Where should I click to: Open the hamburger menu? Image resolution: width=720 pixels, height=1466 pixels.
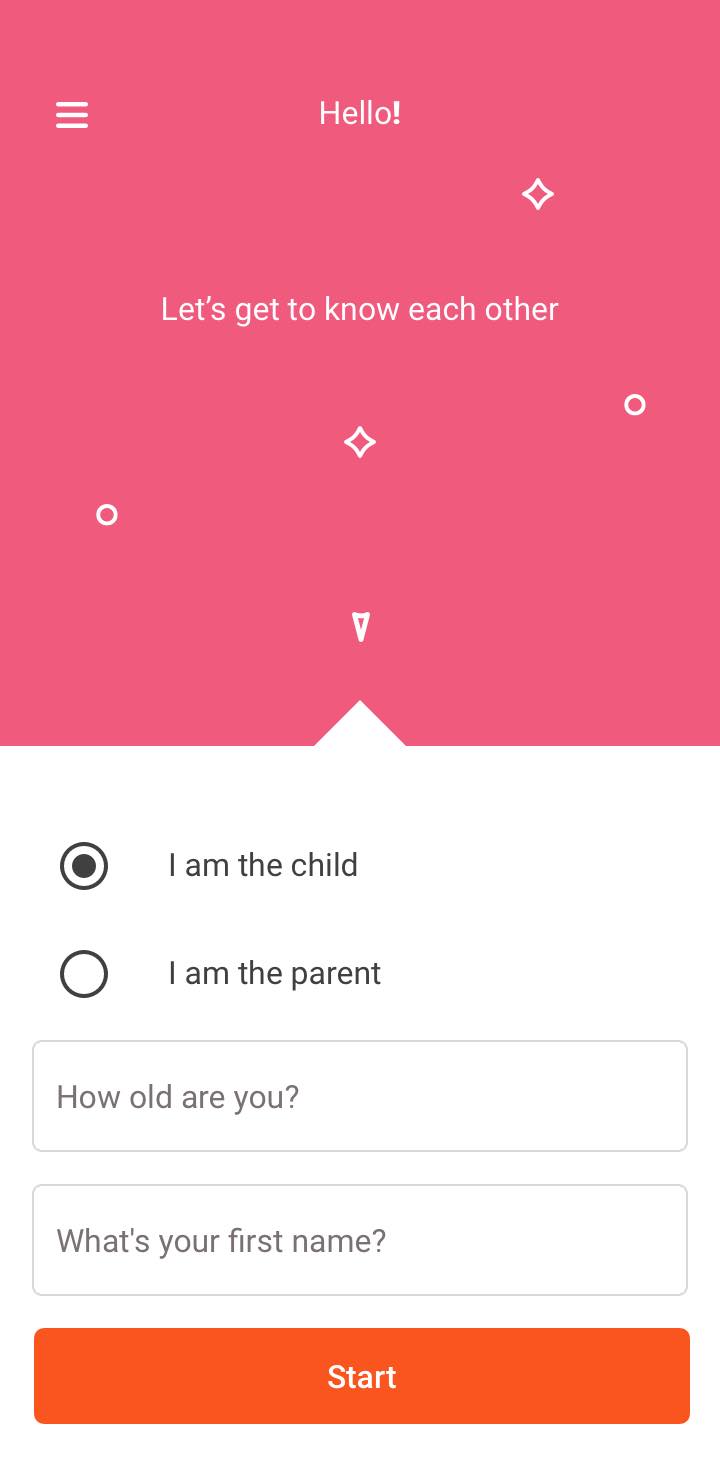click(72, 115)
